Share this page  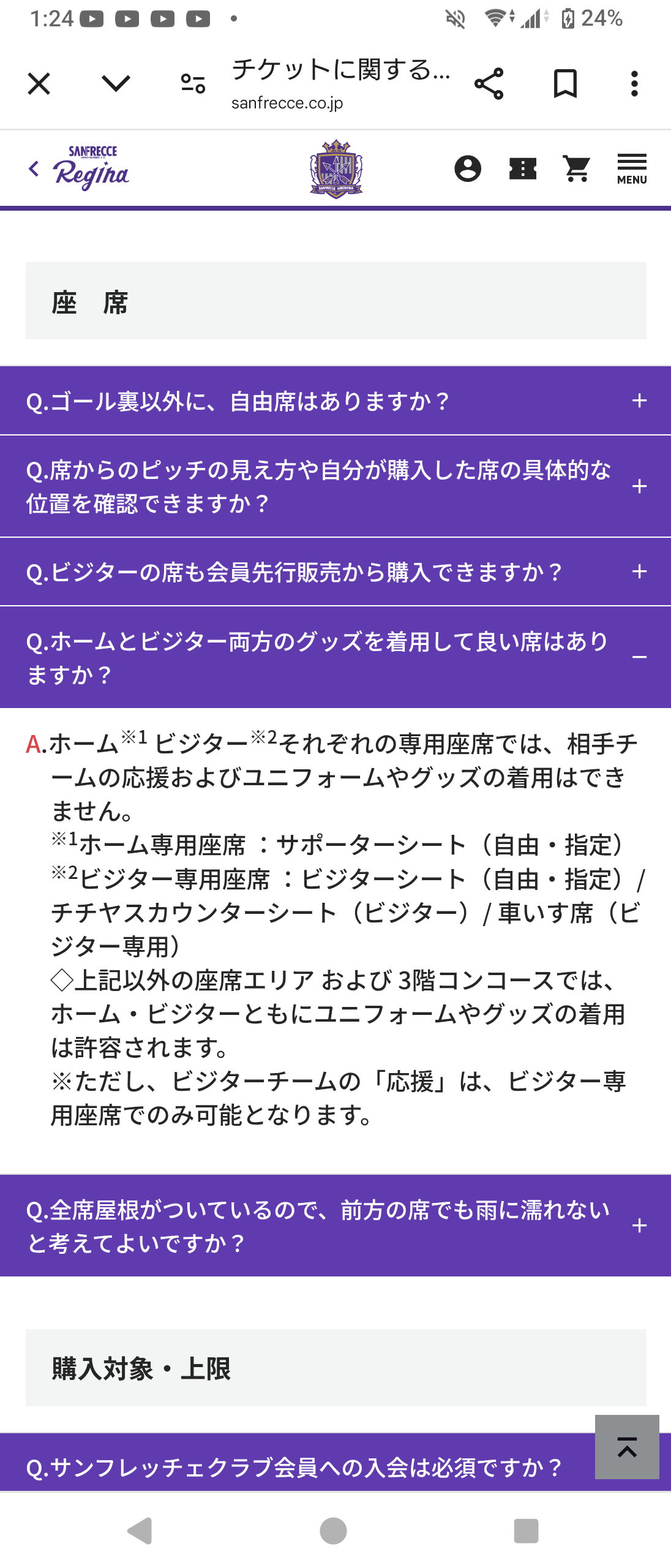(489, 84)
